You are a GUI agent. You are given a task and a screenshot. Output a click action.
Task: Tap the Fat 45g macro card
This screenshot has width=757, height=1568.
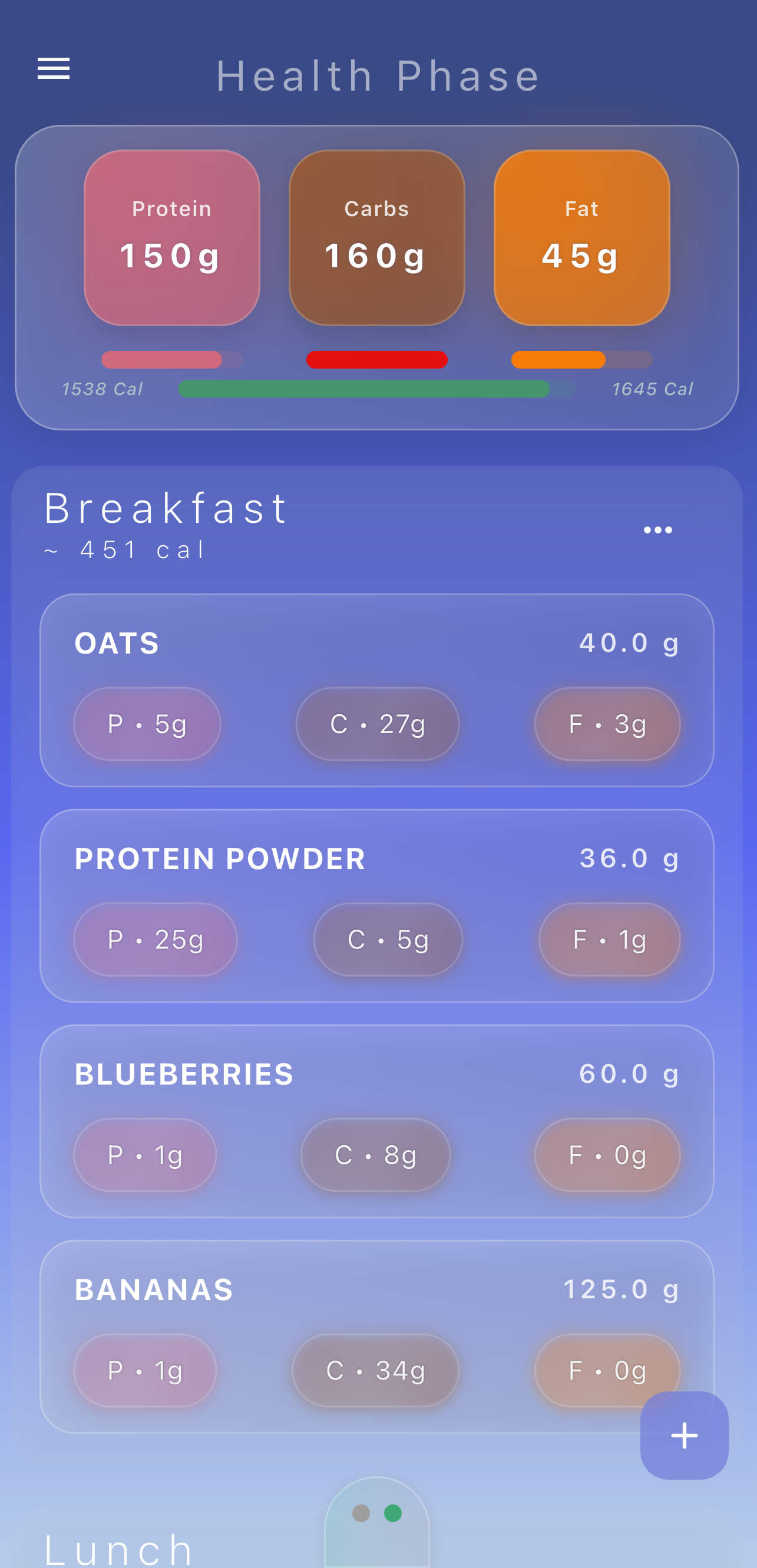(582, 238)
